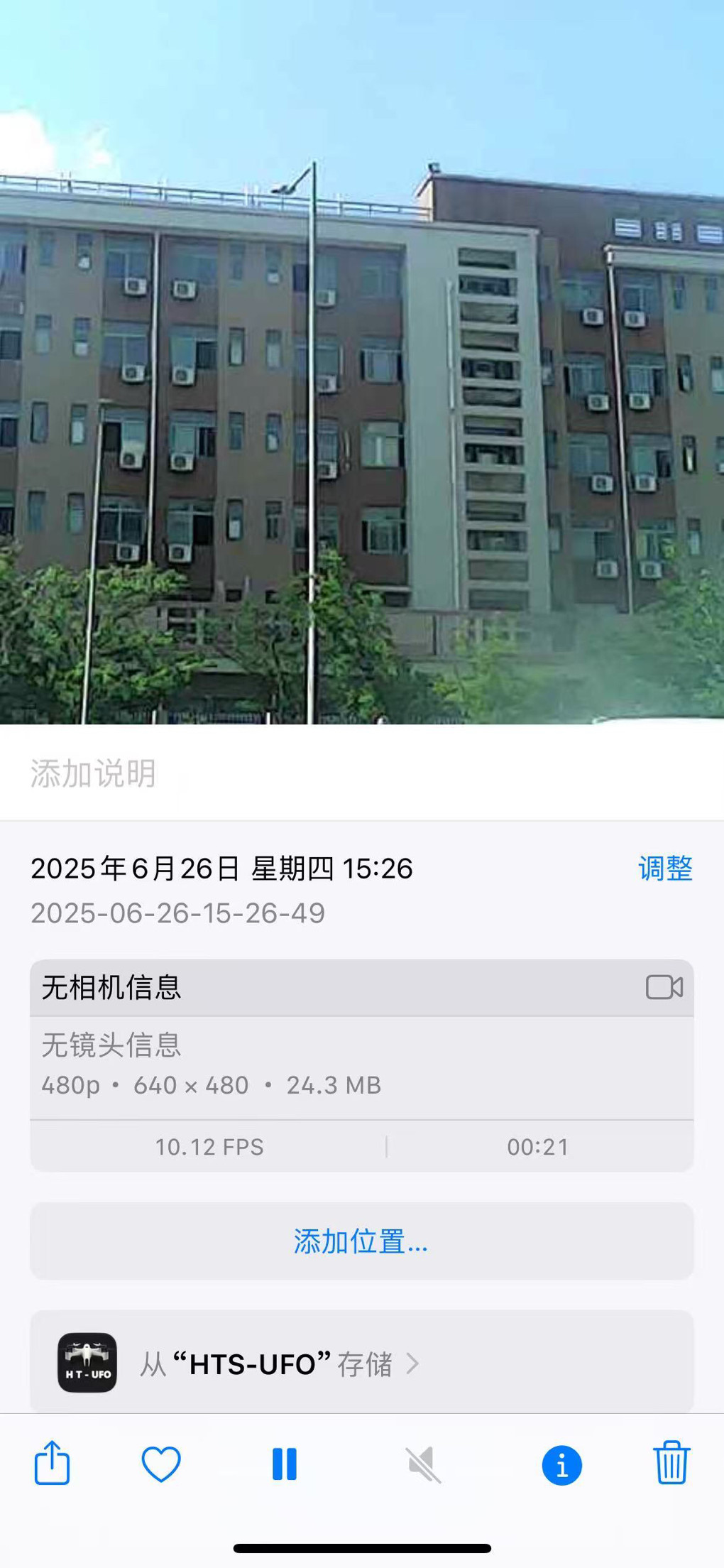
Task: Tap 调整 to adjust date and time
Action: tap(665, 868)
